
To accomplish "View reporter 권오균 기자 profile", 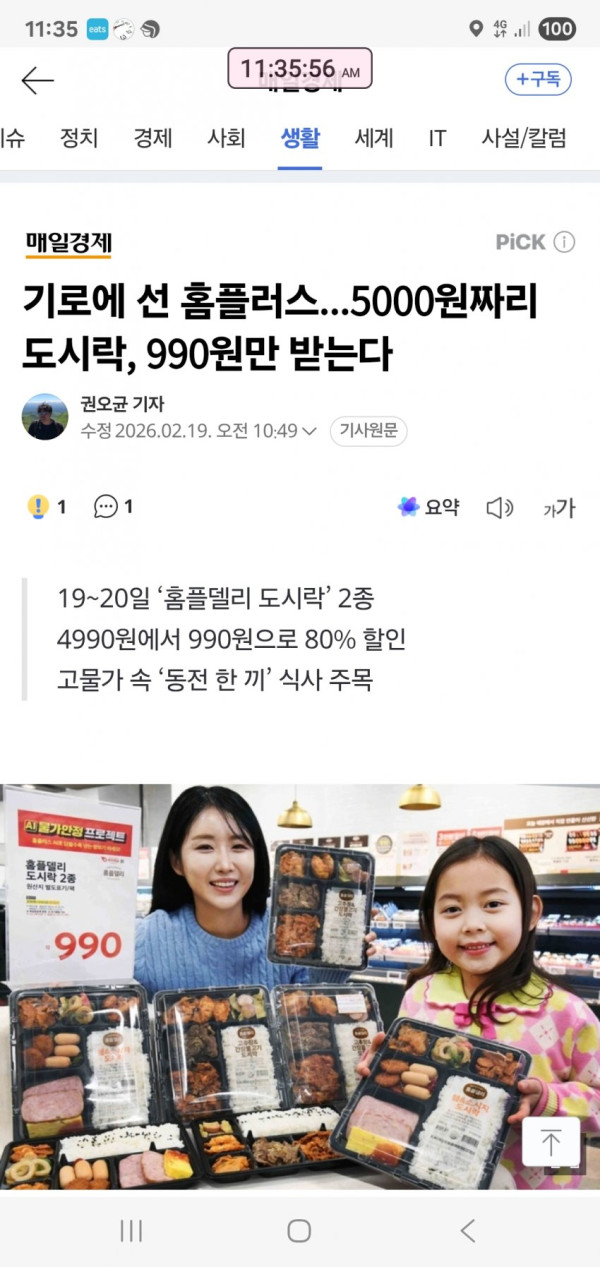I will [x=45, y=417].
